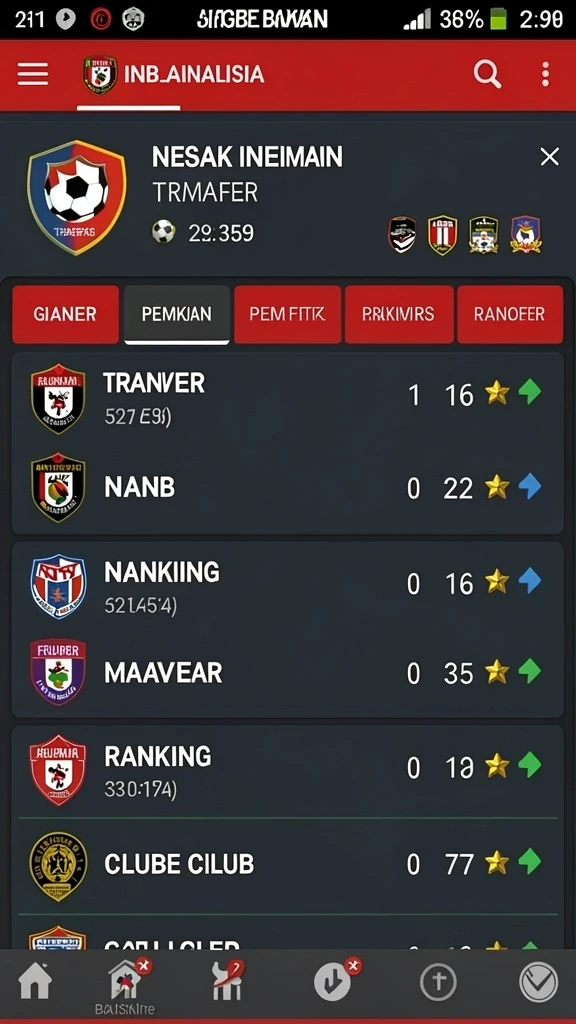Open the search magnifier
Screen dimensions: 576x1024
487,74
